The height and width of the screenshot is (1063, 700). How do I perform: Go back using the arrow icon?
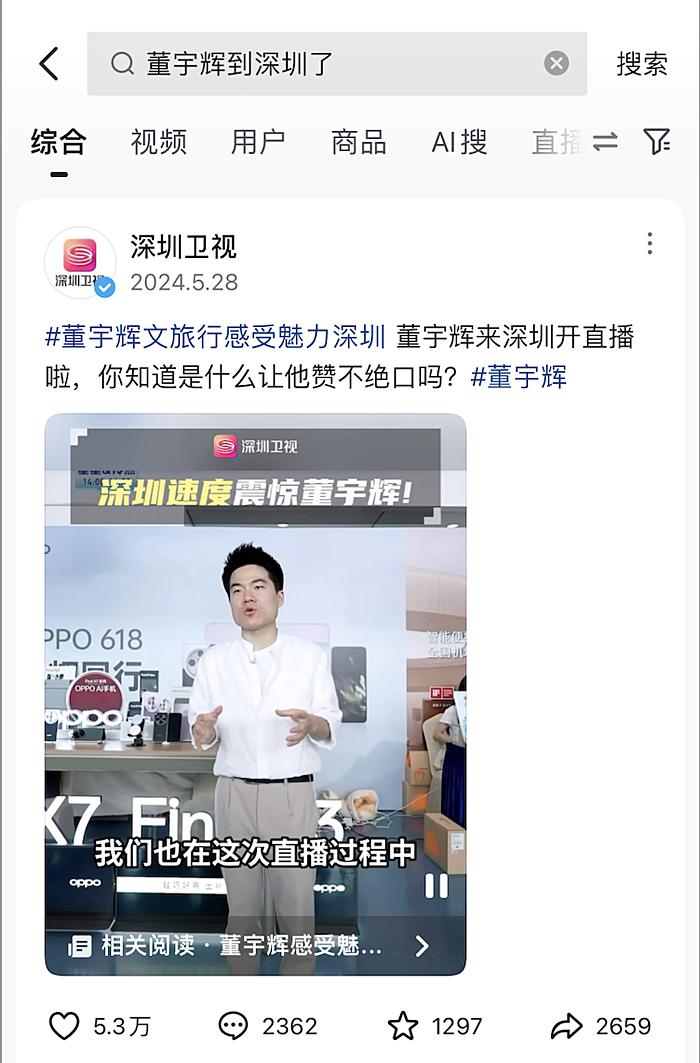(49, 64)
